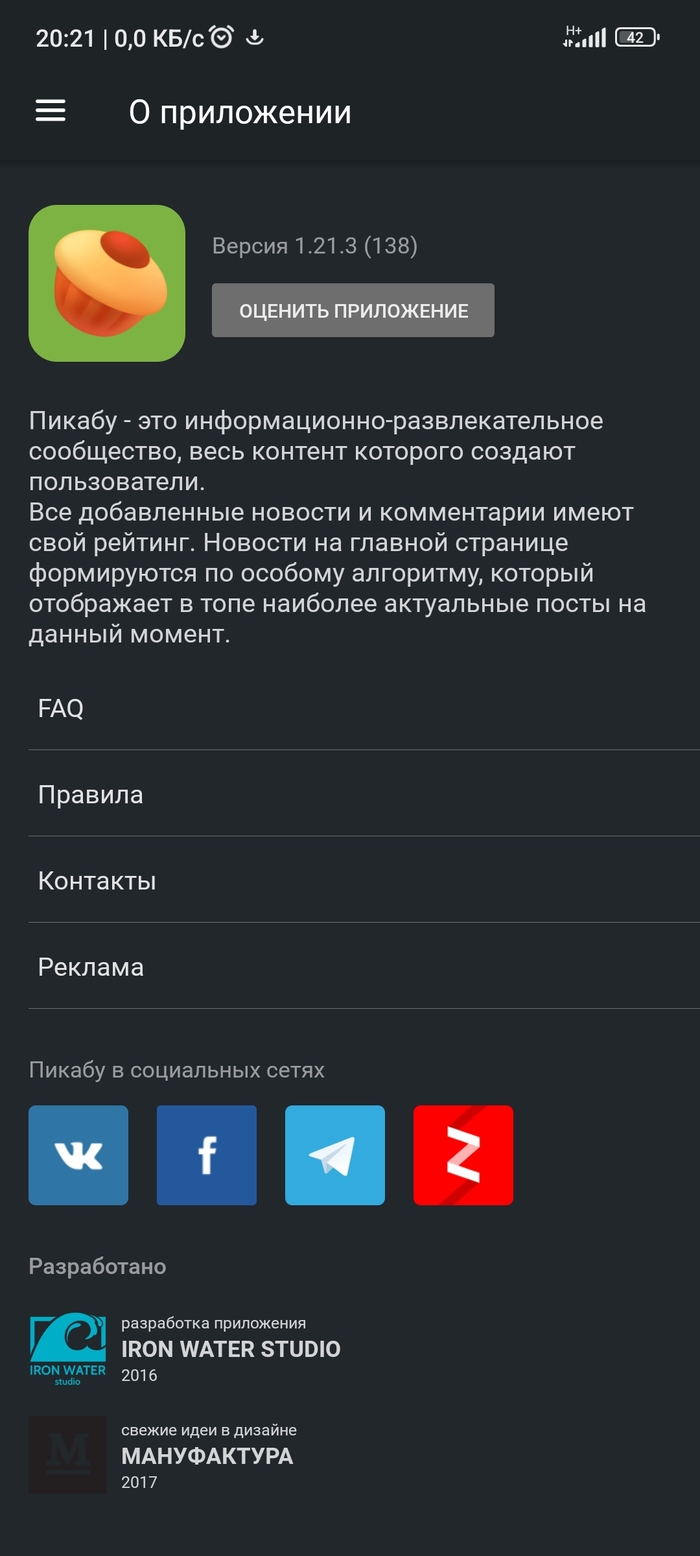
Task: Open Pikabu's Yandex Zen channel
Action: tap(463, 1155)
